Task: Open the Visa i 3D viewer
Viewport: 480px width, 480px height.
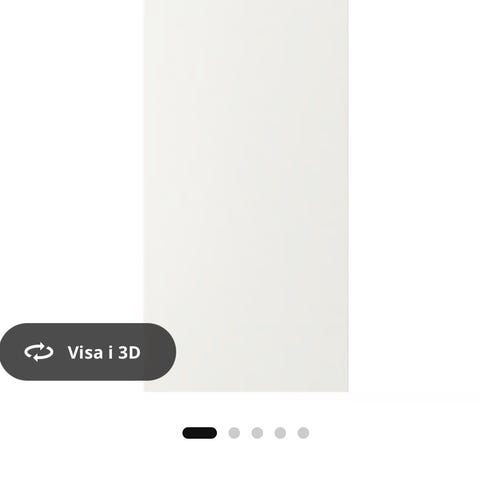Action: (87, 352)
